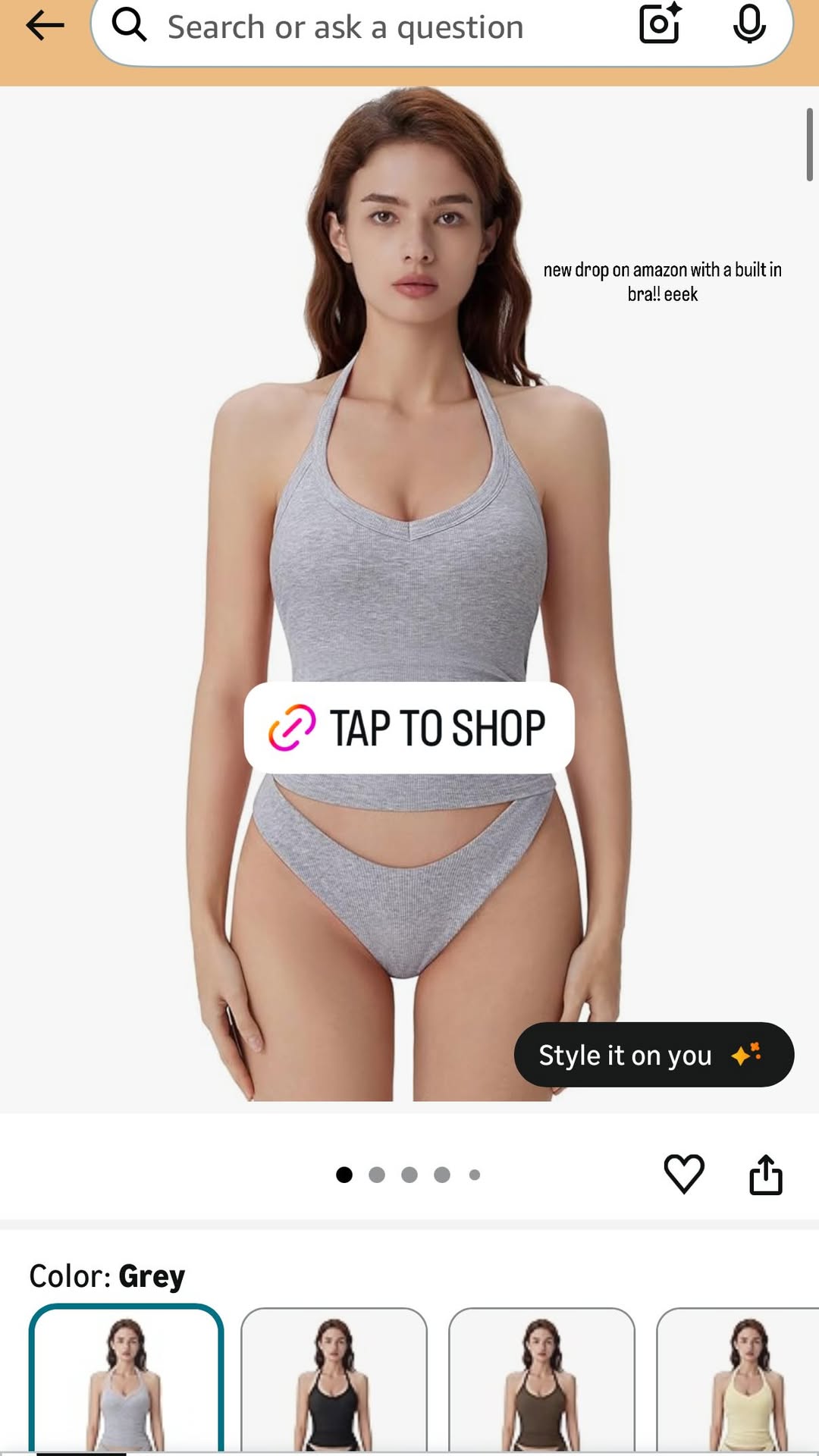Open the camera lens search

pyautogui.click(x=660, y=25)
